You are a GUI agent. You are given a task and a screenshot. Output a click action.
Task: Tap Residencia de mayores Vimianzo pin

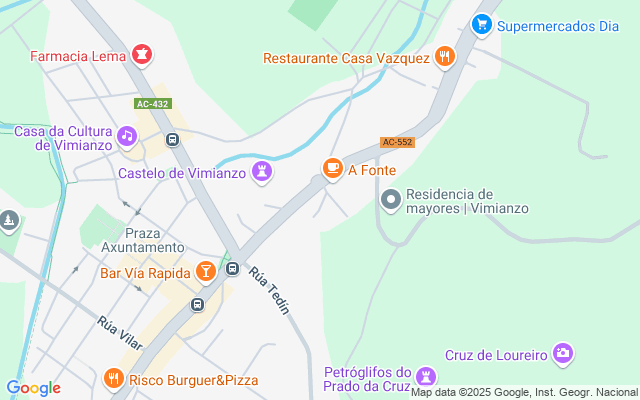[391, 201]
